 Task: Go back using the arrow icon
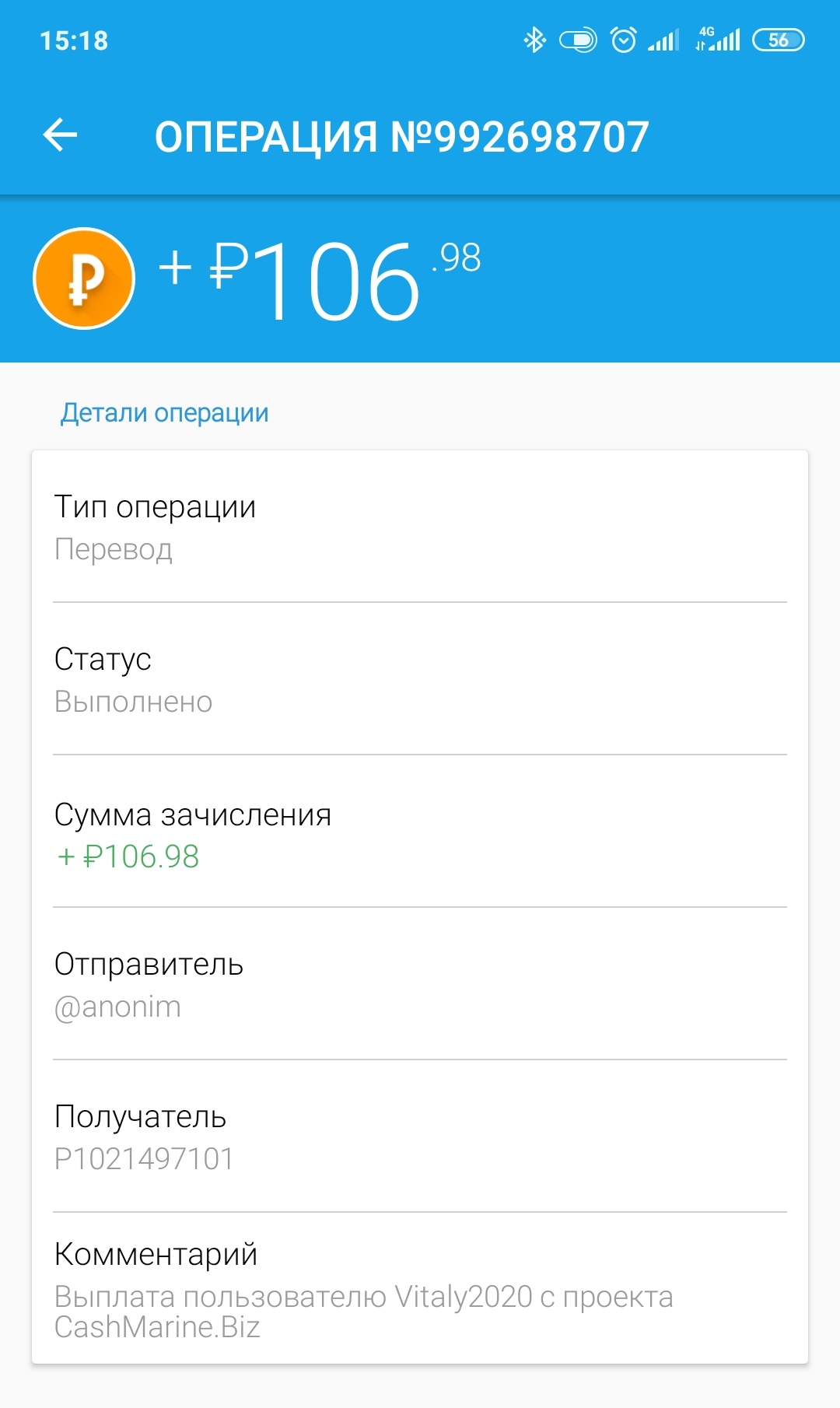60,135
